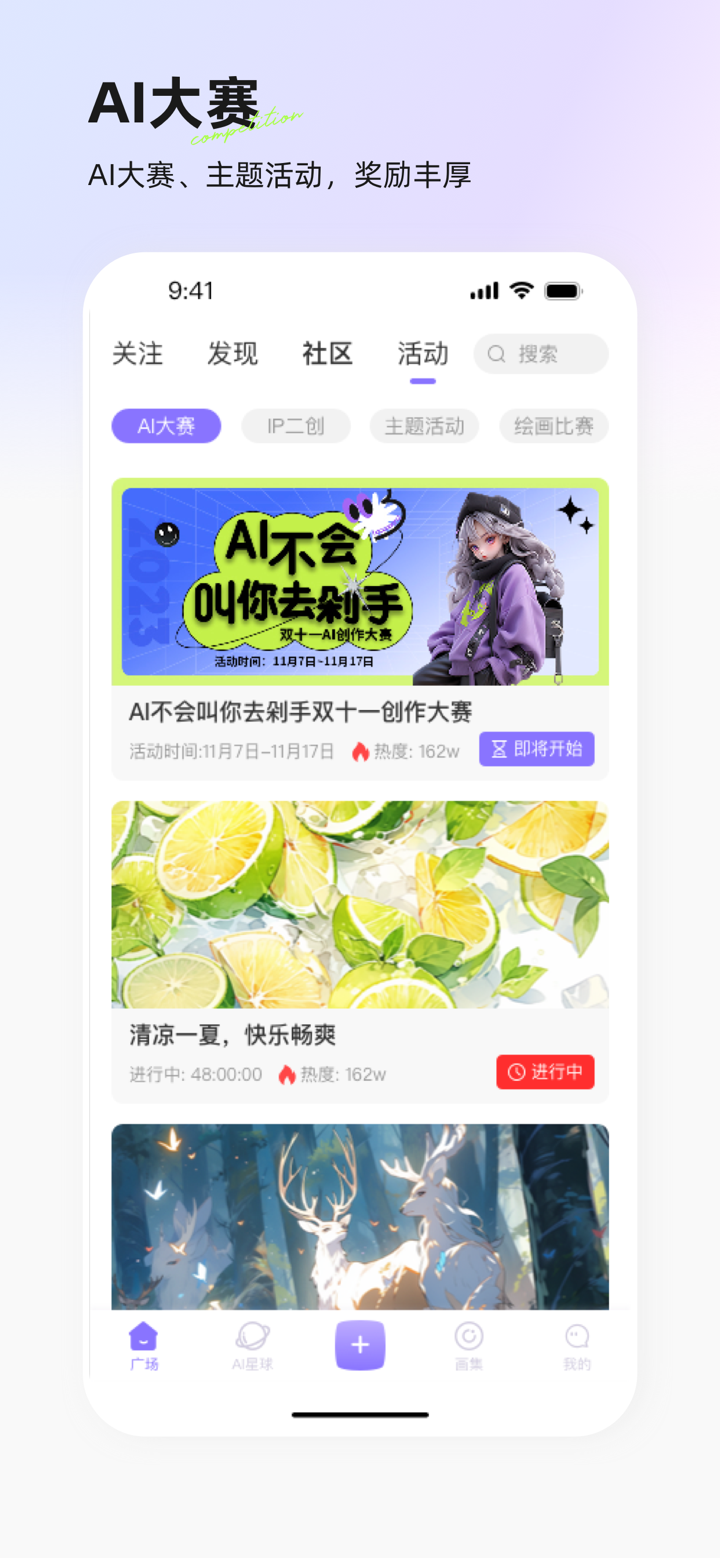
Task: Tap the purple plus create button
Action: (359, 1345)
